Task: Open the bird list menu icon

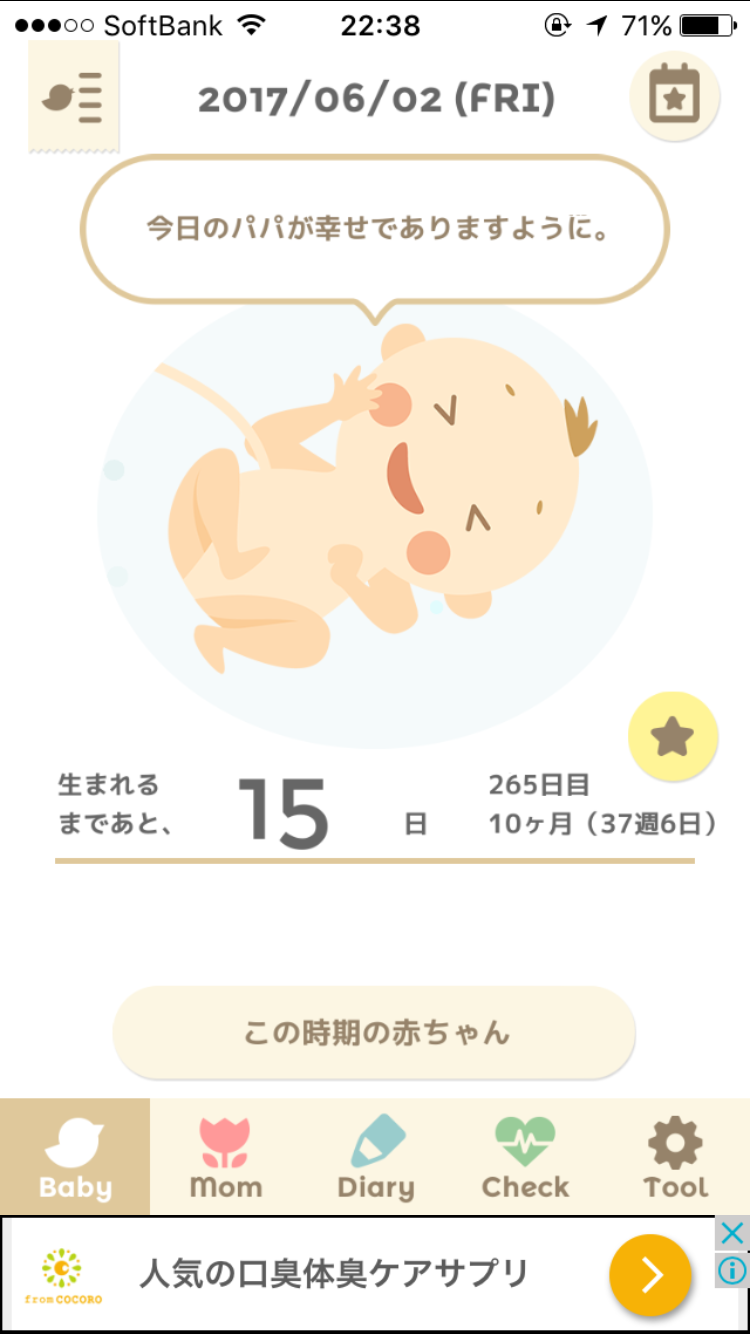Action: [x=73, y=98]
